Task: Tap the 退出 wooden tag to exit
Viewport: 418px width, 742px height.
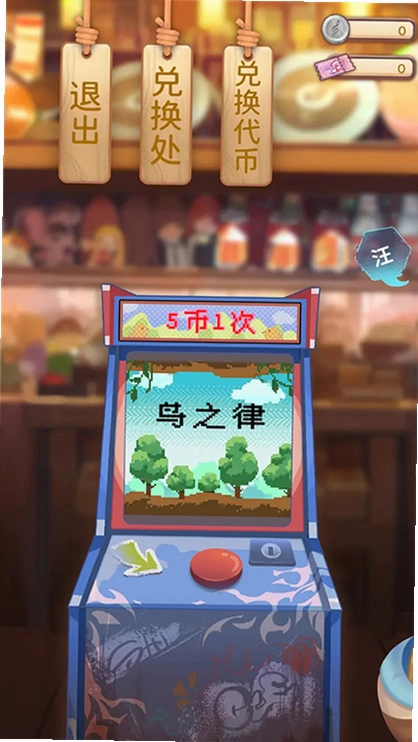Action: click(85, 113)
